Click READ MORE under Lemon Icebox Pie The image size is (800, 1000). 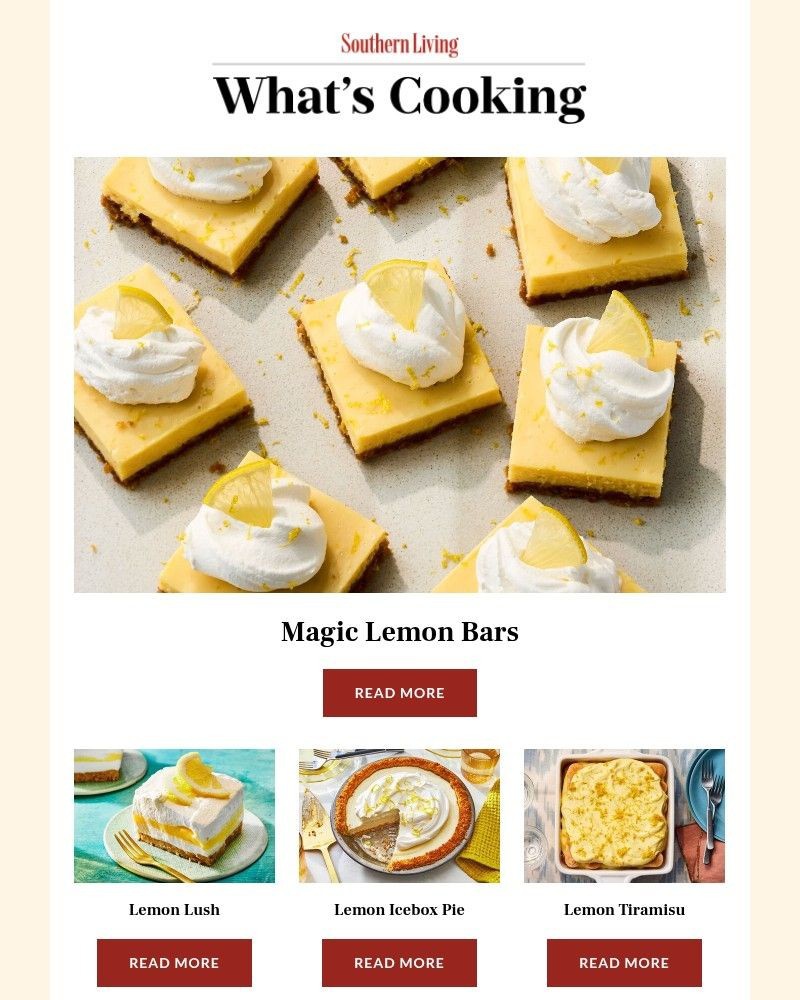point(399,963)
